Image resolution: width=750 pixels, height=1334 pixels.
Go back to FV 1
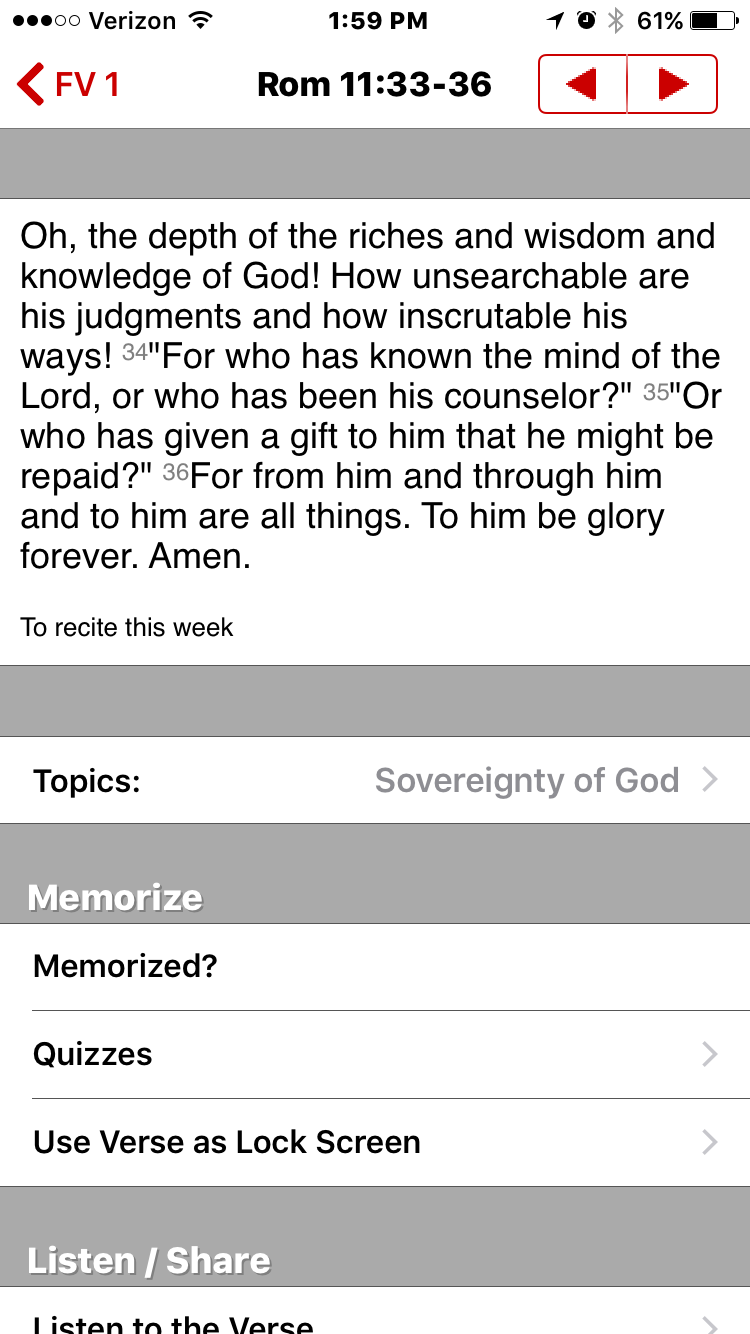pyautogui.click(x=68, y=85)
